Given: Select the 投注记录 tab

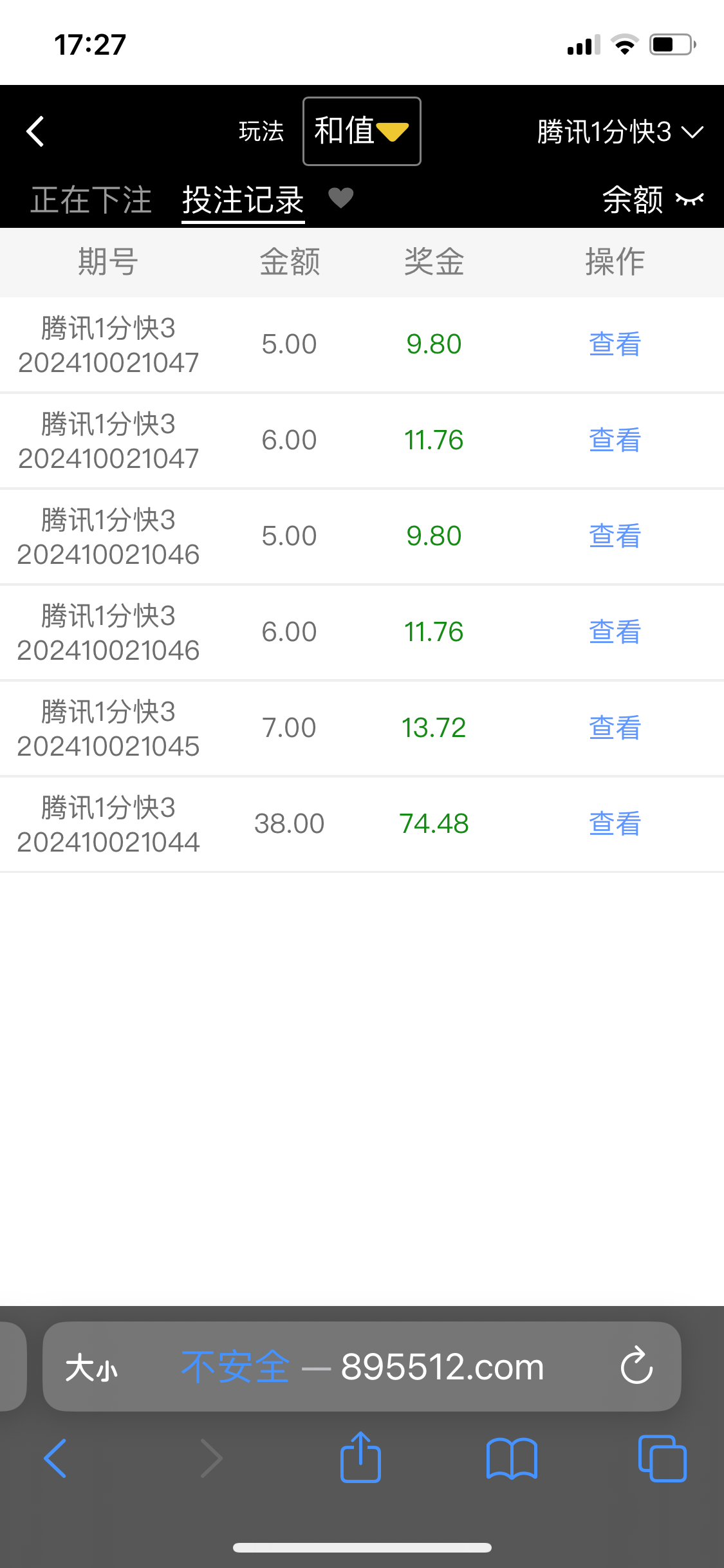Looking at the screenshot, I should point(243,200).
